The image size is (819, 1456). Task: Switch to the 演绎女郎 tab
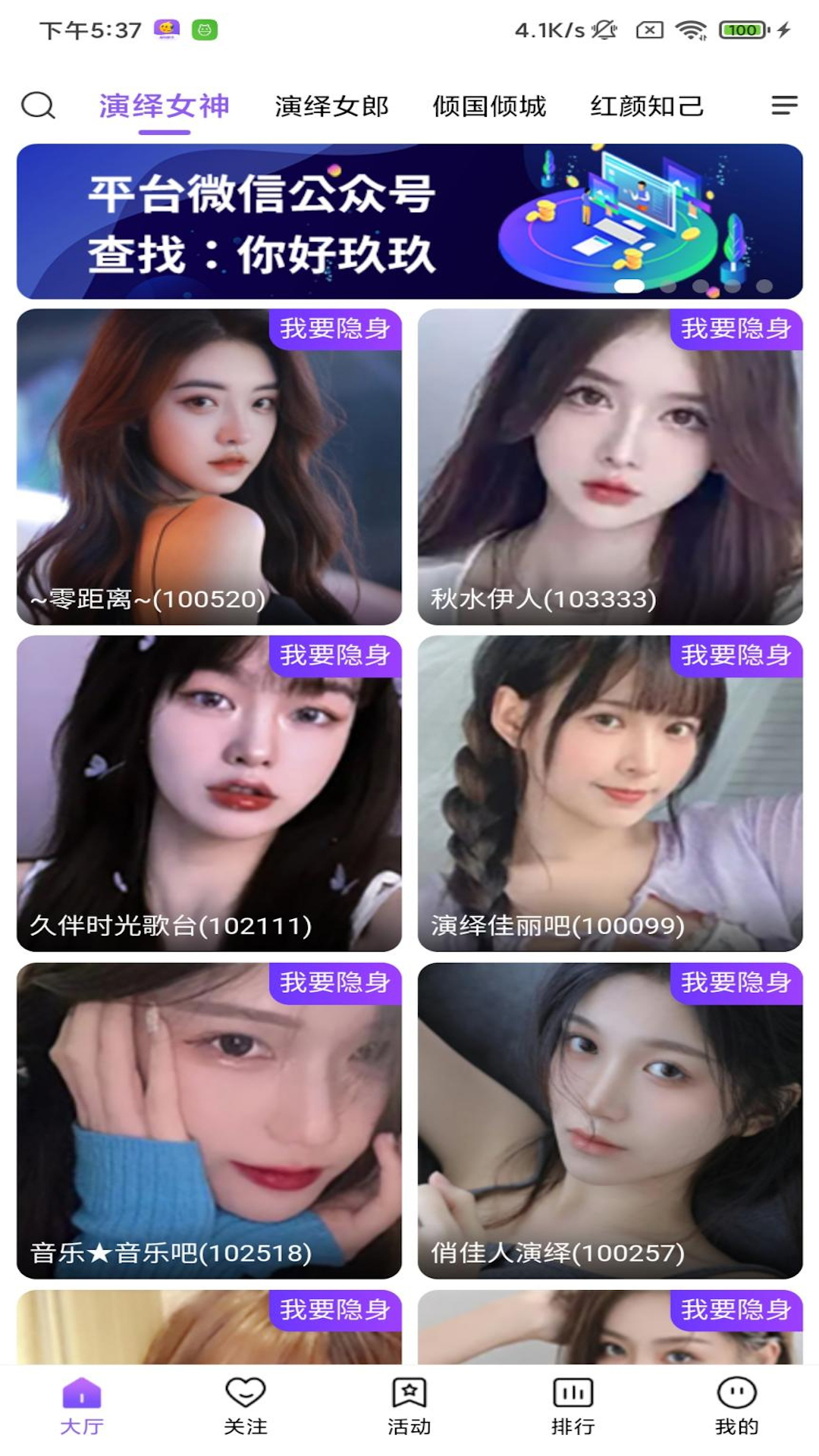[x=331, y=106]
